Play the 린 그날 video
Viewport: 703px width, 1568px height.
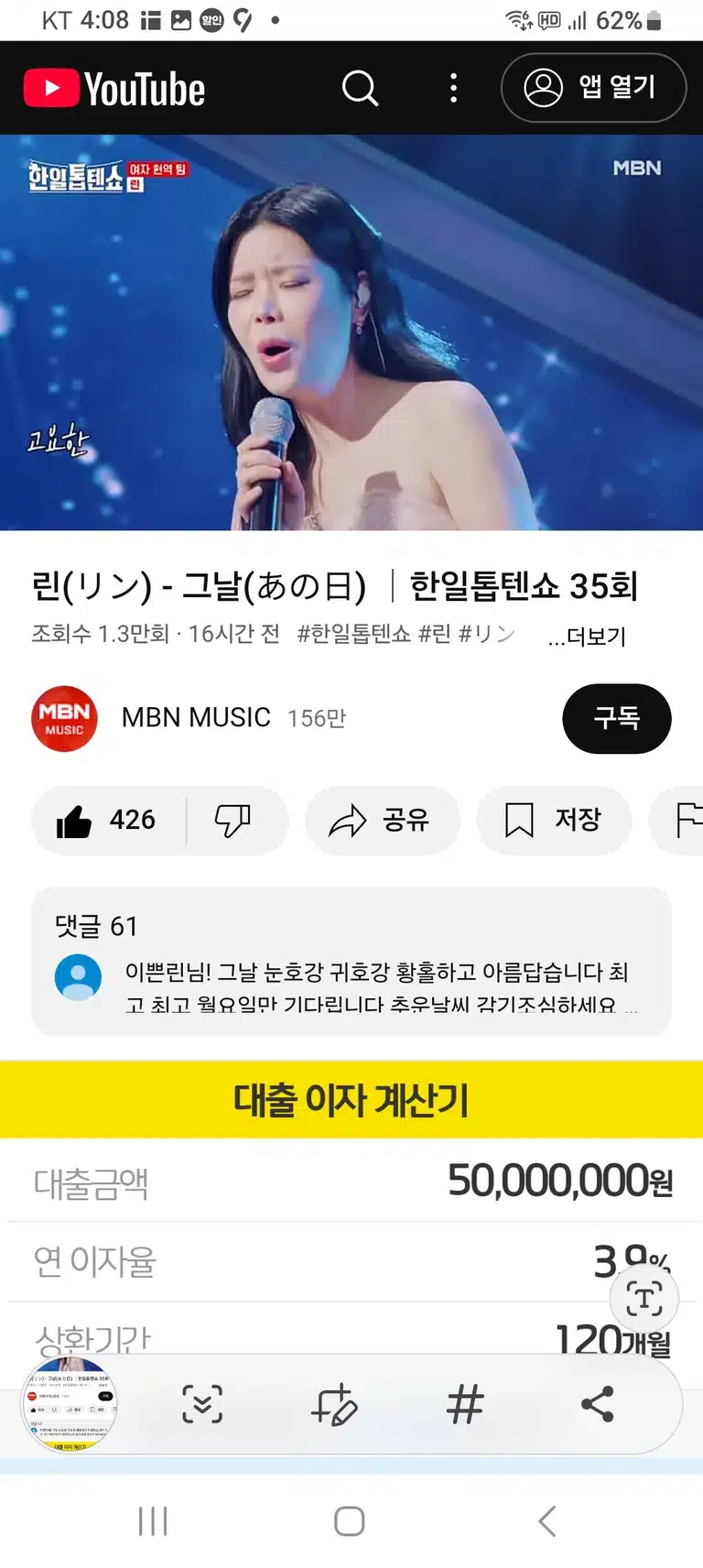pos(351,332)
